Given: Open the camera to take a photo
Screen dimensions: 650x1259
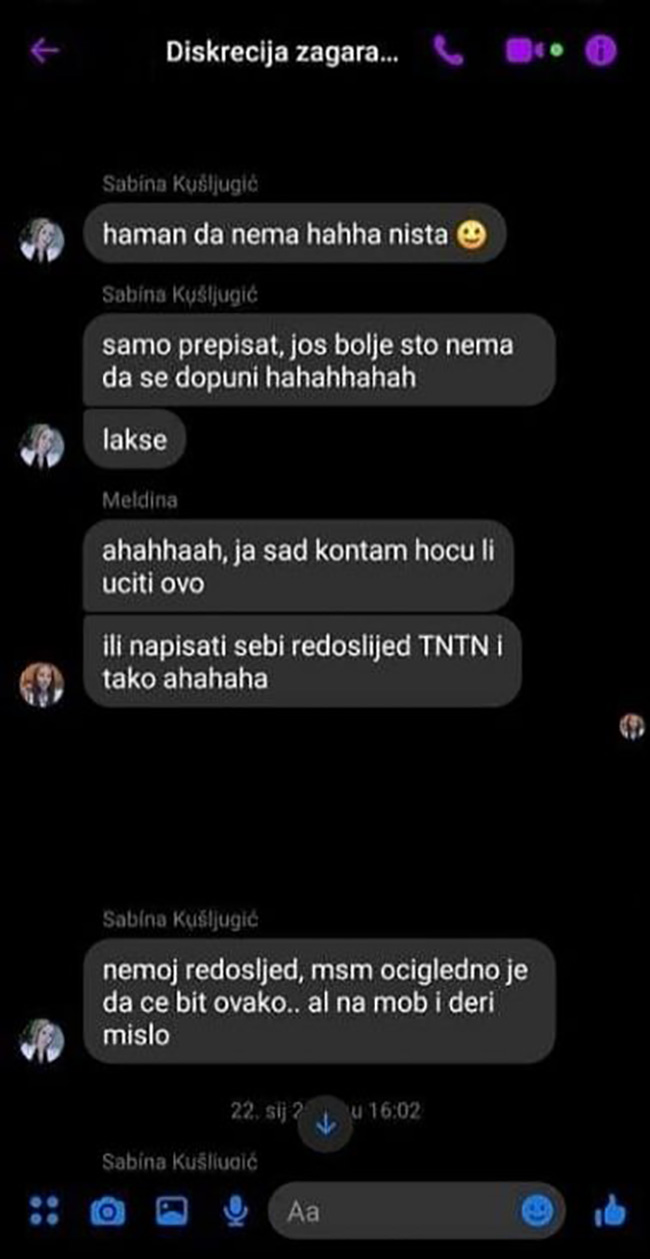Looking at the screenshot, I should pos(107,1213).
